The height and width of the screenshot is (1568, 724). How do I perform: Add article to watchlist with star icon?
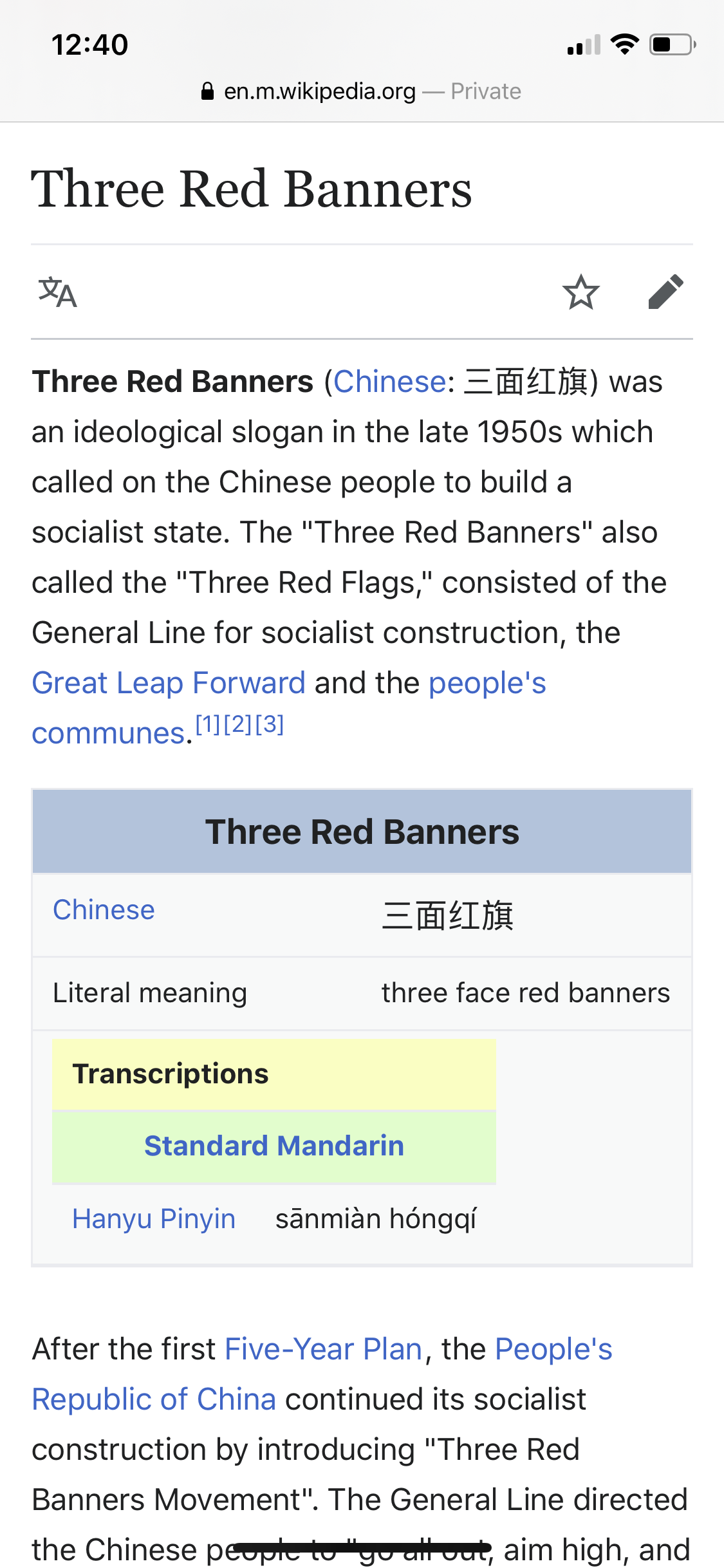(581, 292)
